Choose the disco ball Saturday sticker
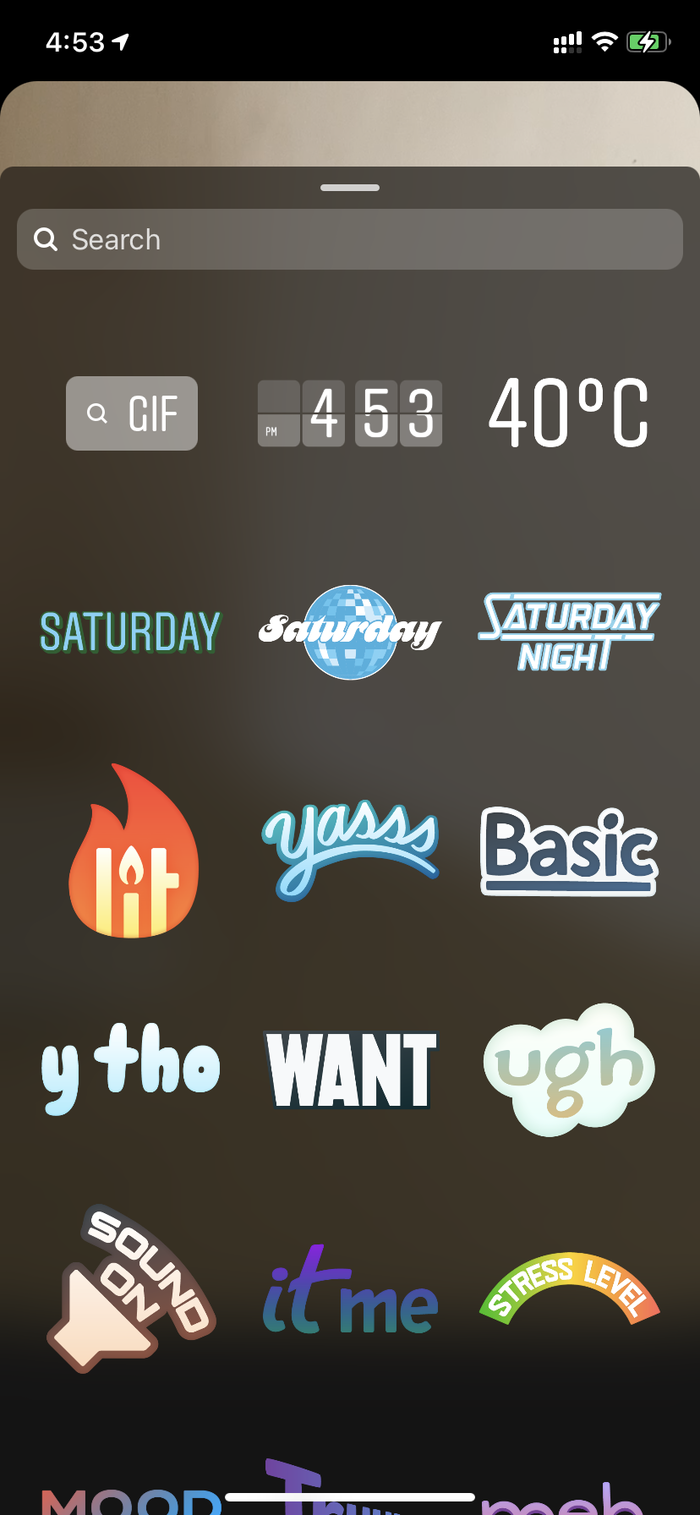The width and height of the screenshot is (700, 1515). pos(350,632)
